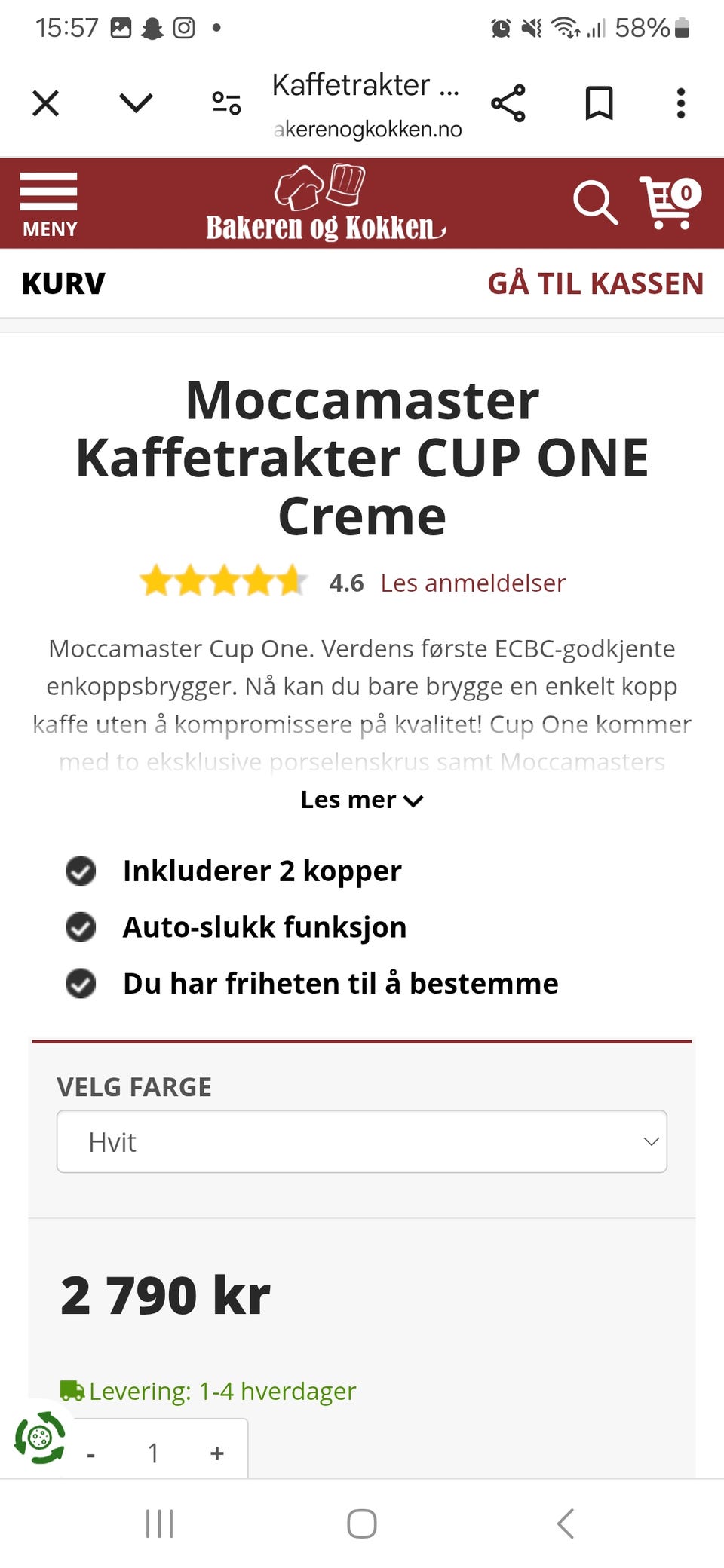Viewport: 724px width, 1568px height.
Task: Click the 4.6 star rating
Action: [345, 582]
